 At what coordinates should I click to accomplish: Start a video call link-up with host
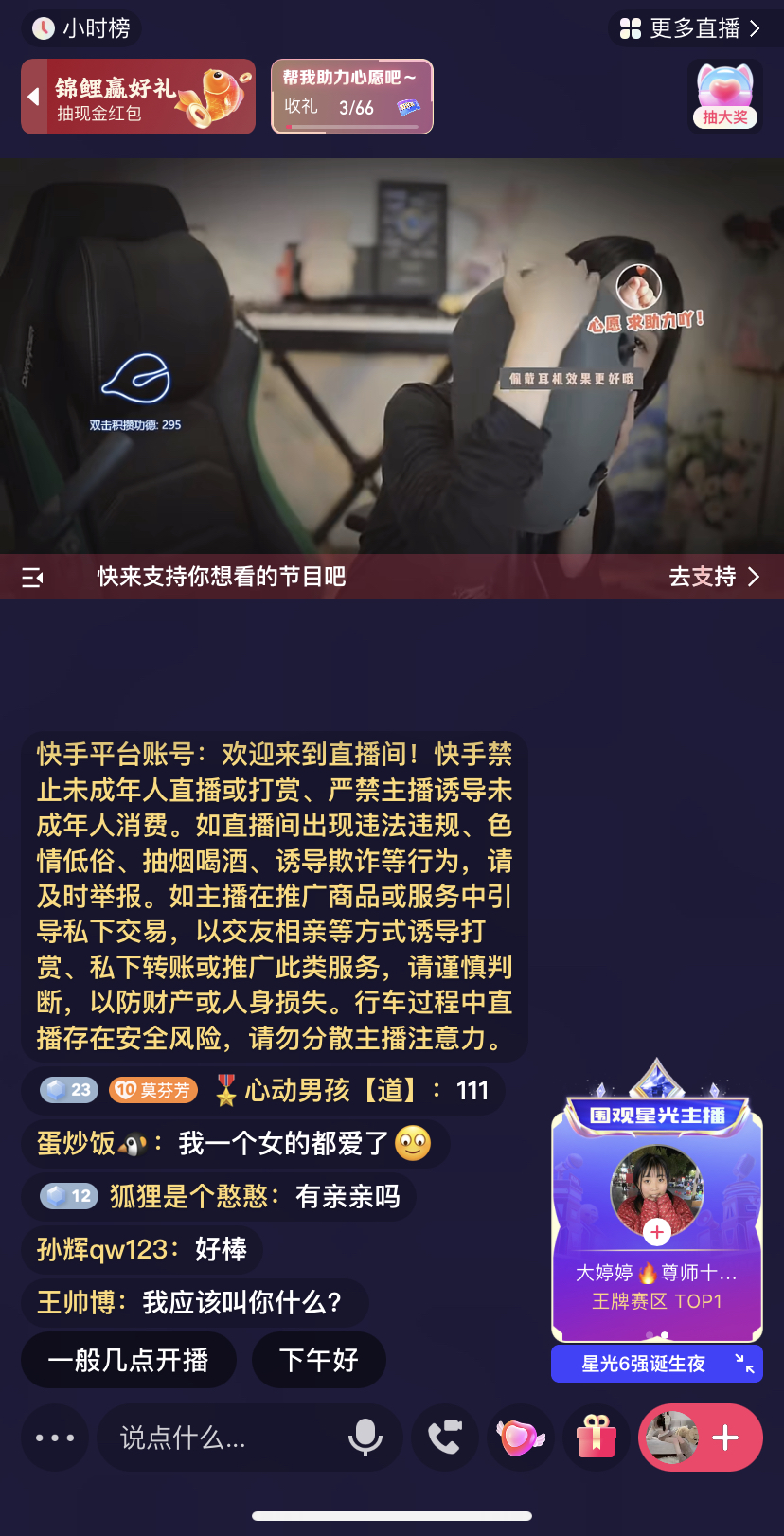445,1438
